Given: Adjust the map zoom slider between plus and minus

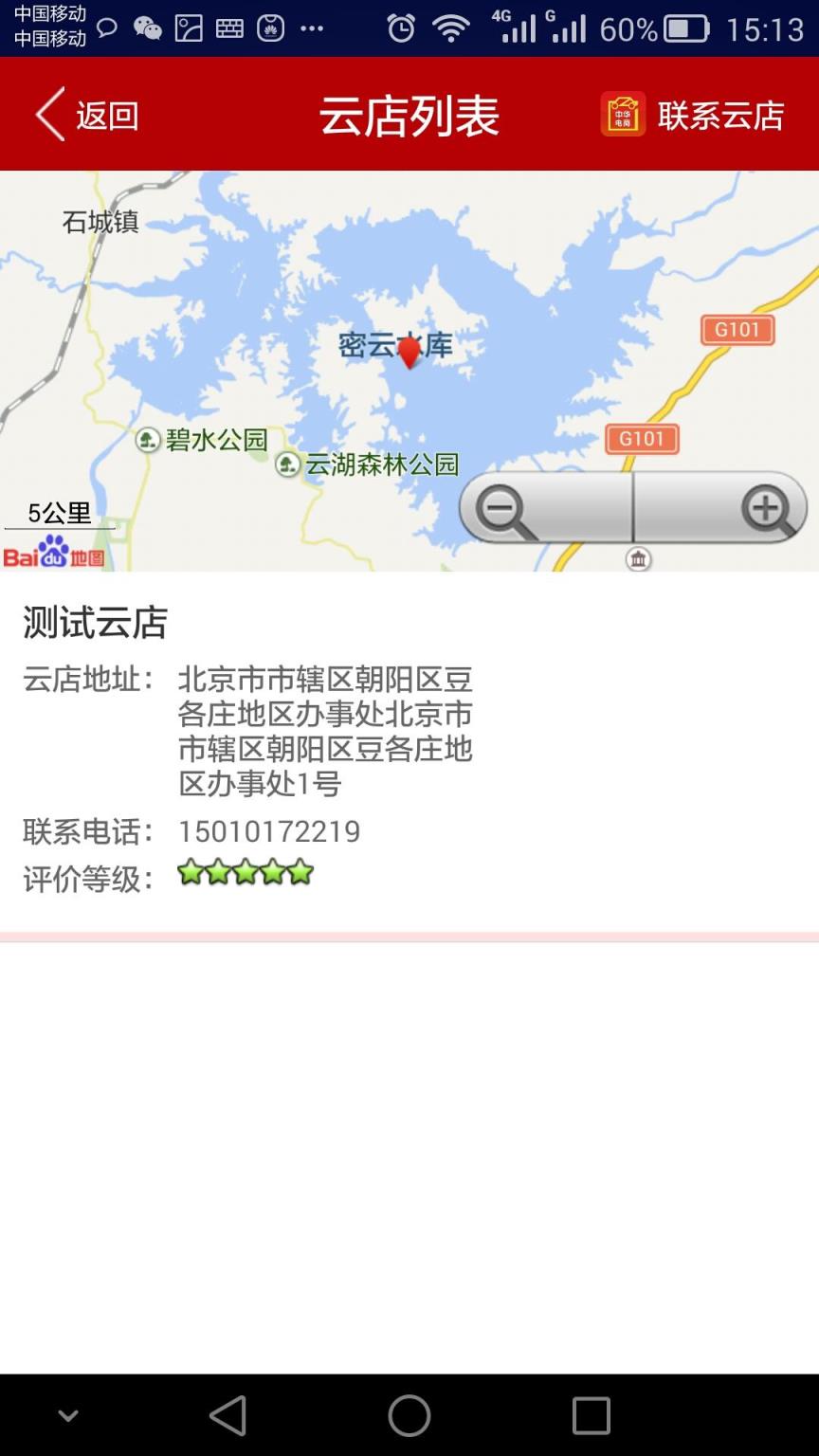Looking at the screenshot, I should point(635,507).
